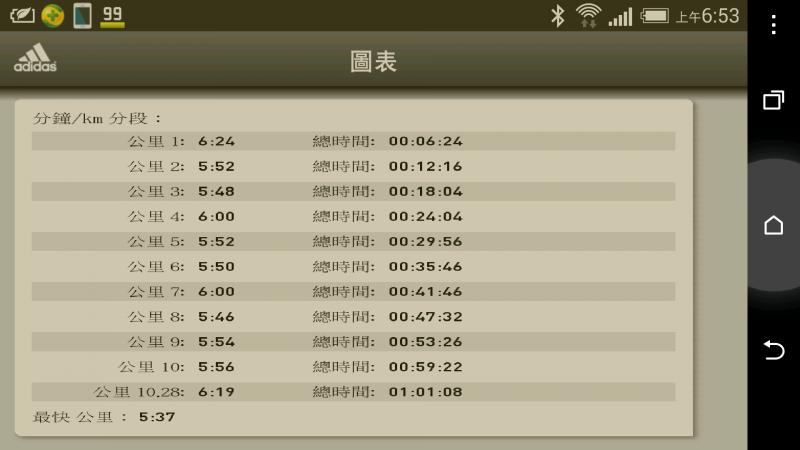The height and width of the screenshot is (450, 800).
Task: Open the three-dot overflow menu
Action: click(x=773, y=24)
